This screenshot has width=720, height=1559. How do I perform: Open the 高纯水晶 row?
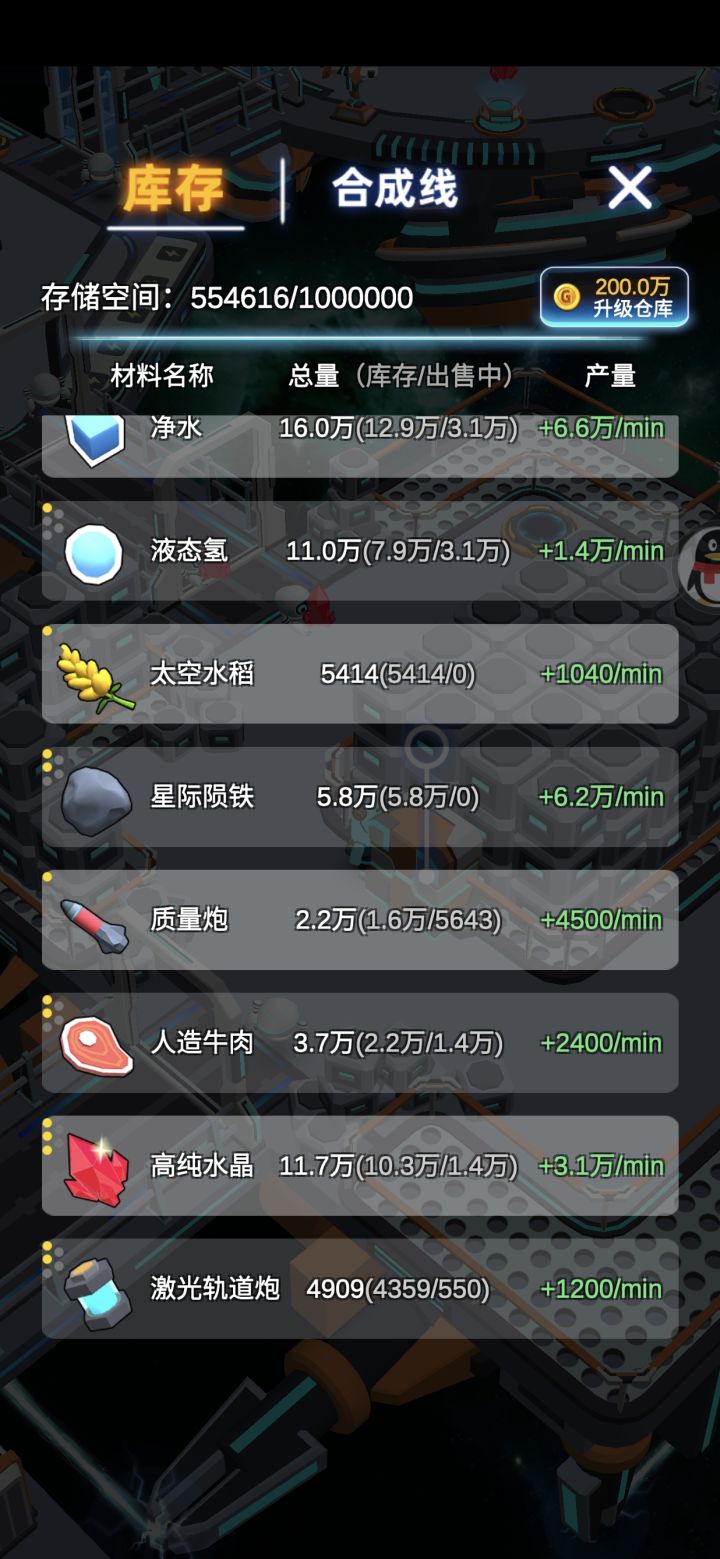360,1166
